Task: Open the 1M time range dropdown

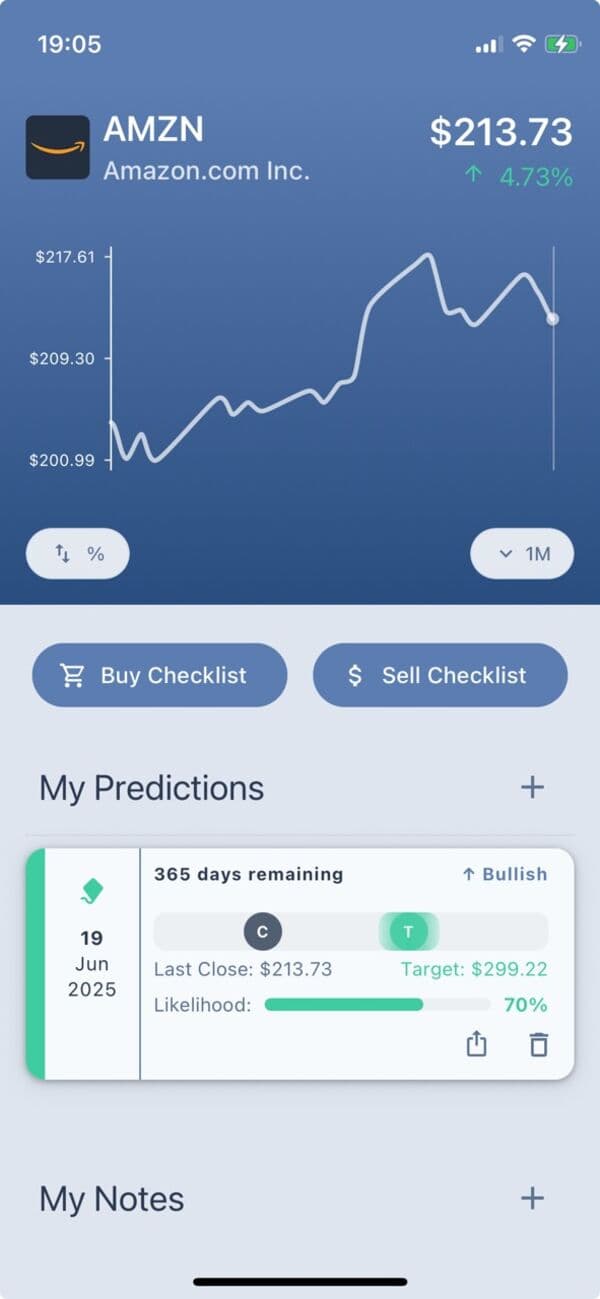Action: pos(523,553)
